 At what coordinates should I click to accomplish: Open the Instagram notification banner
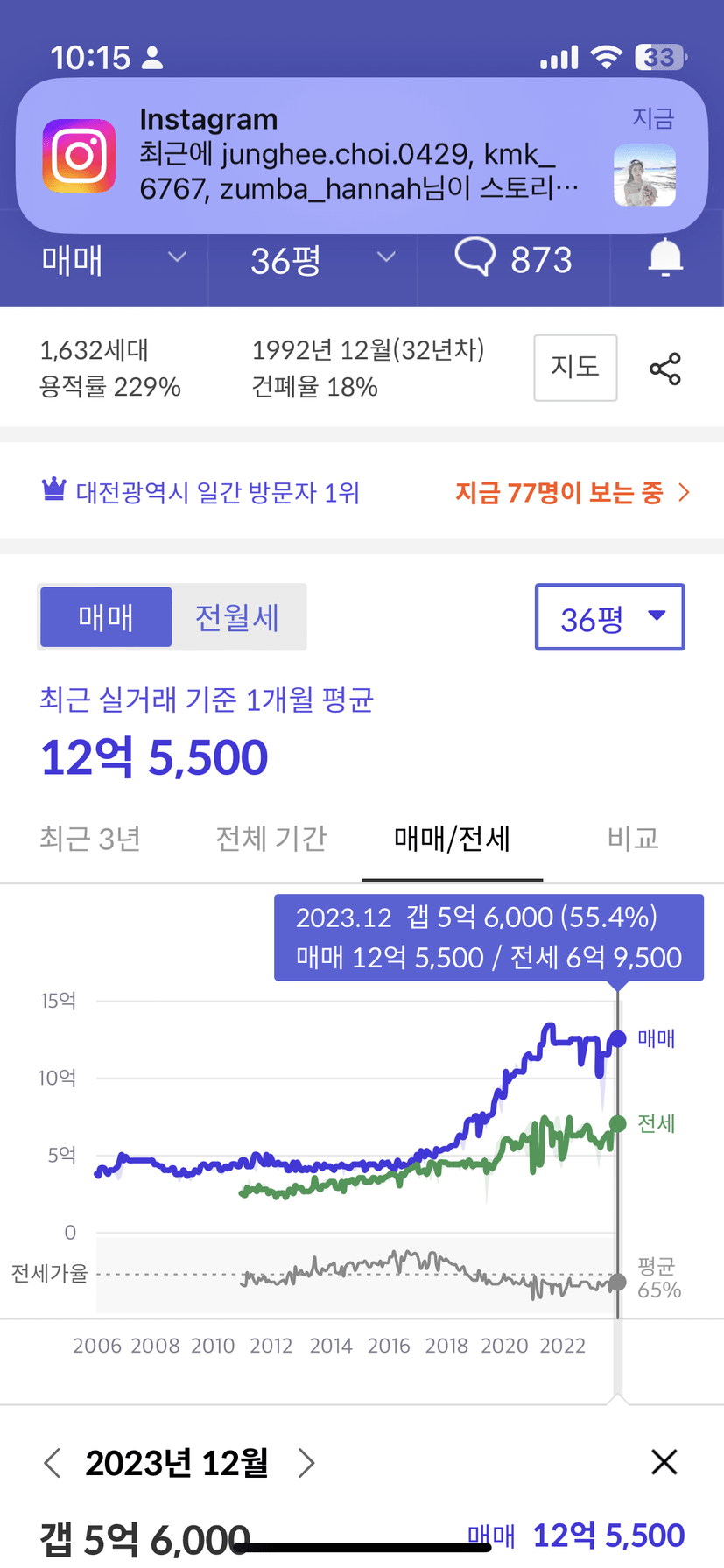tap(362, 156)
